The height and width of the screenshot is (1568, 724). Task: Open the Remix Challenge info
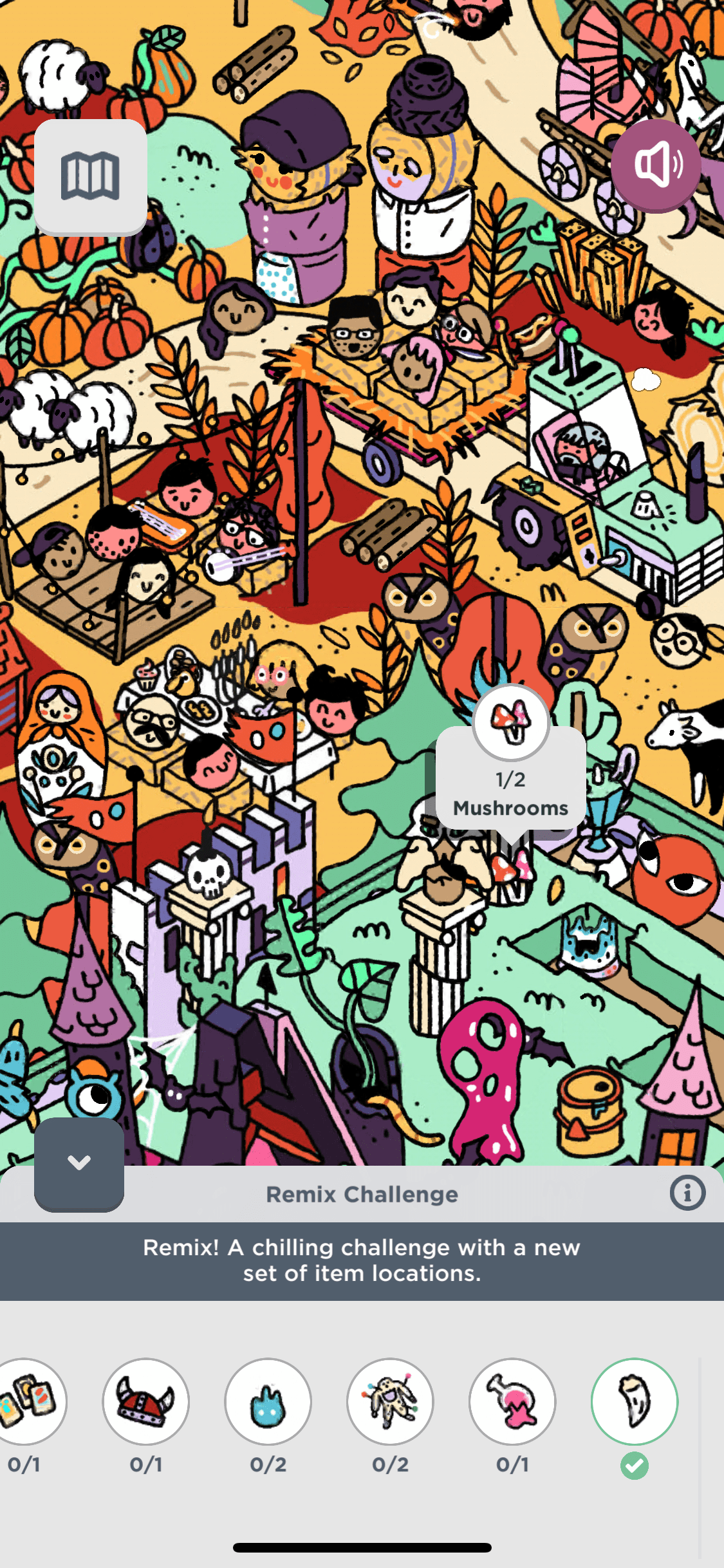tap(687, 1193)
